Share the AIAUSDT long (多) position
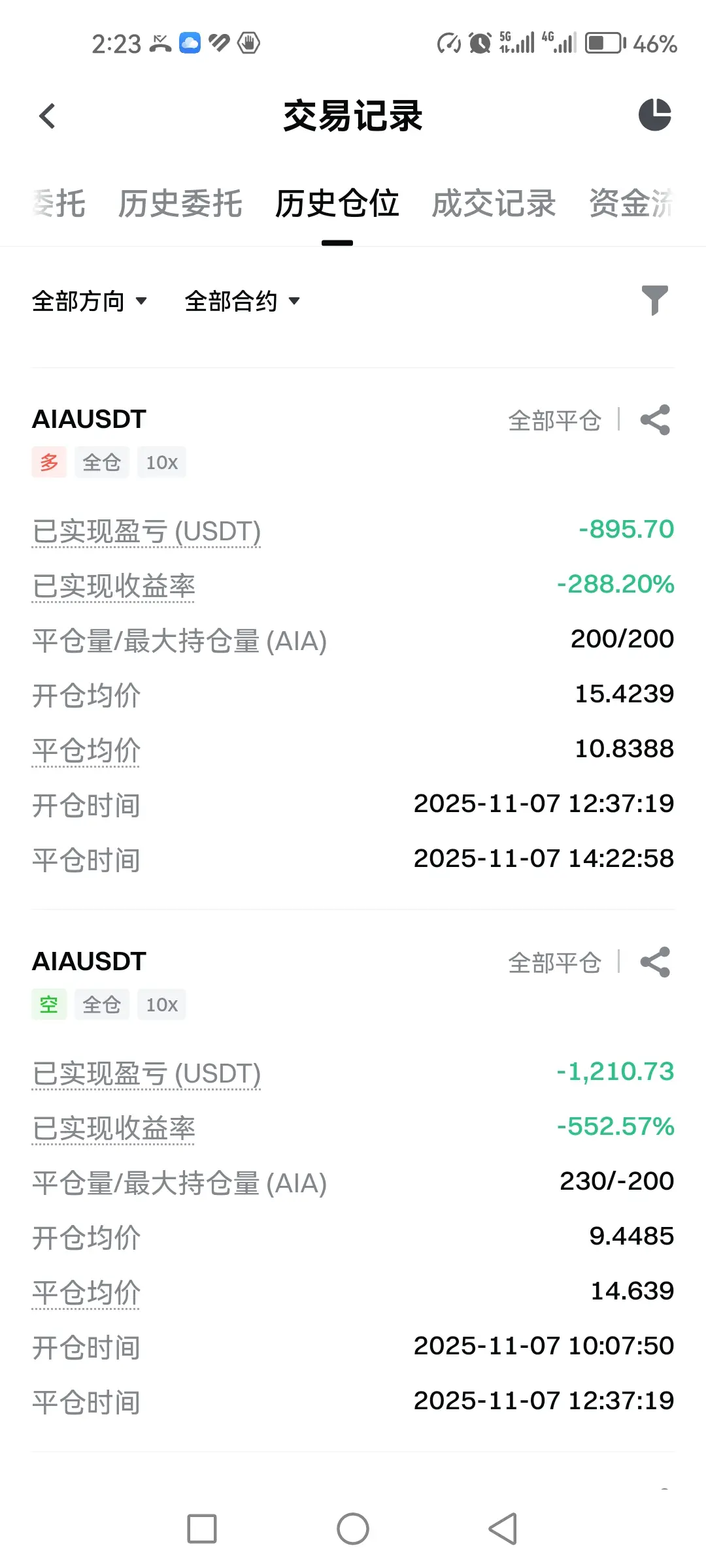This screenshot has height=1568, width=706. pos(655,420)
